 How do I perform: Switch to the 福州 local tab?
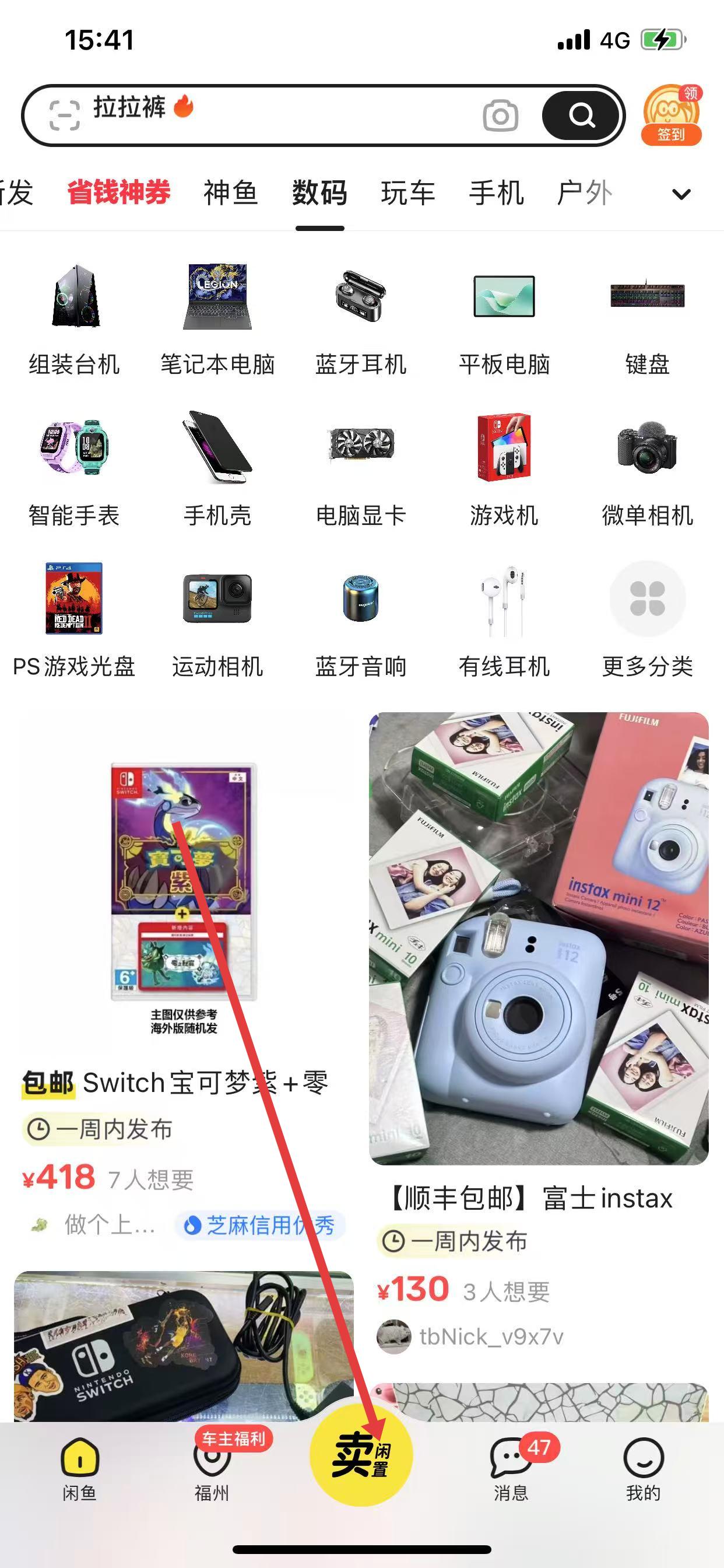tap(212, 1468)
